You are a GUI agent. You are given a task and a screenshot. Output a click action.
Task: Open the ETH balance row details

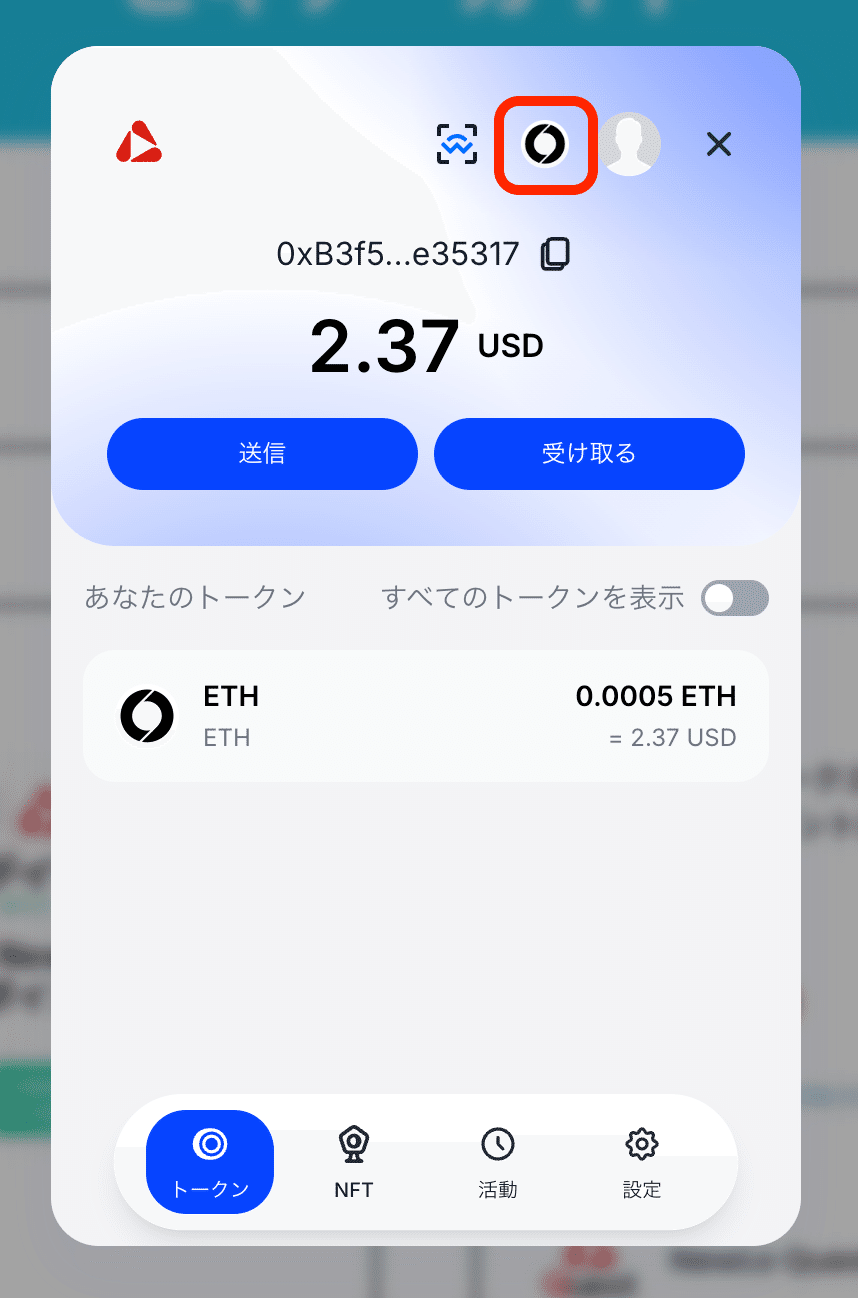point(424,715)
